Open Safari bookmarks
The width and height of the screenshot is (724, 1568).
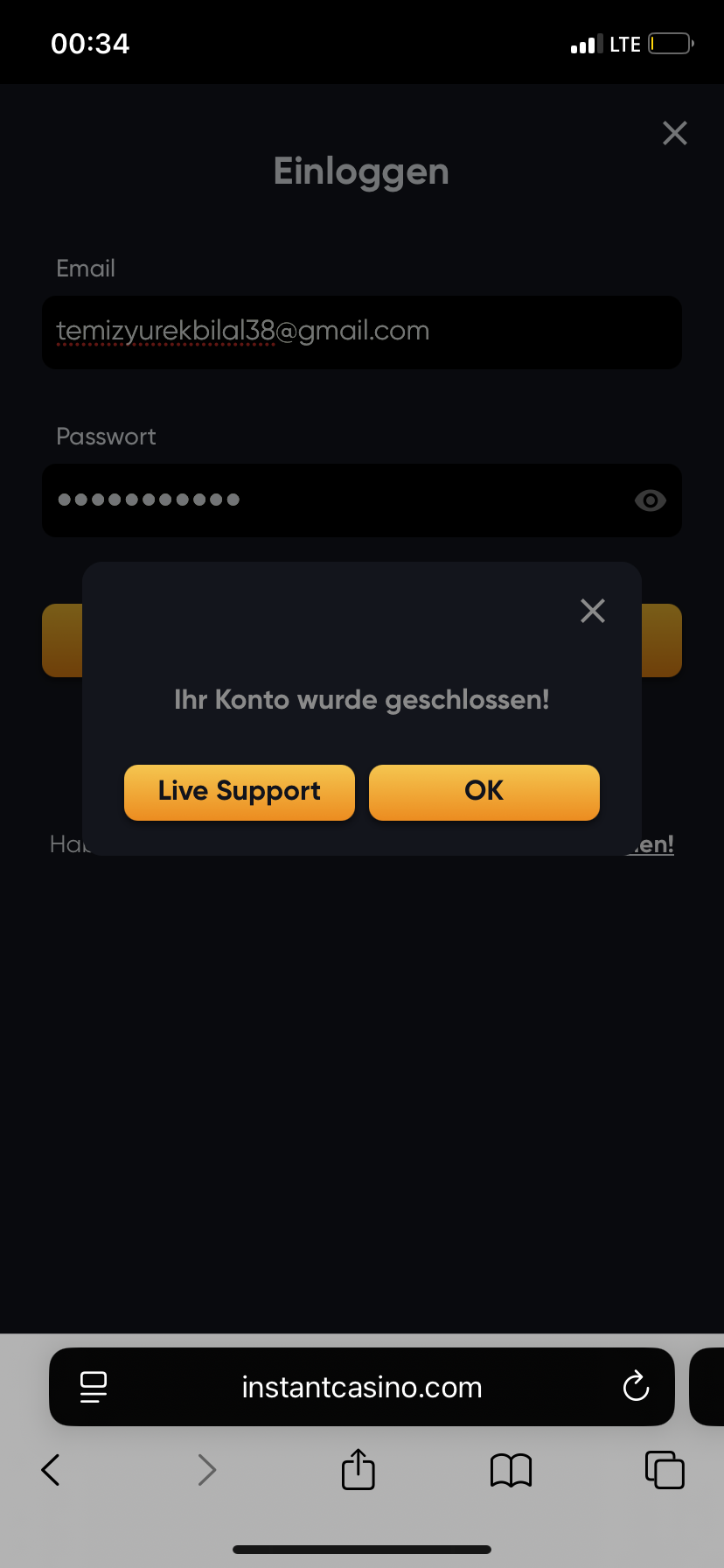(512, 1470)
